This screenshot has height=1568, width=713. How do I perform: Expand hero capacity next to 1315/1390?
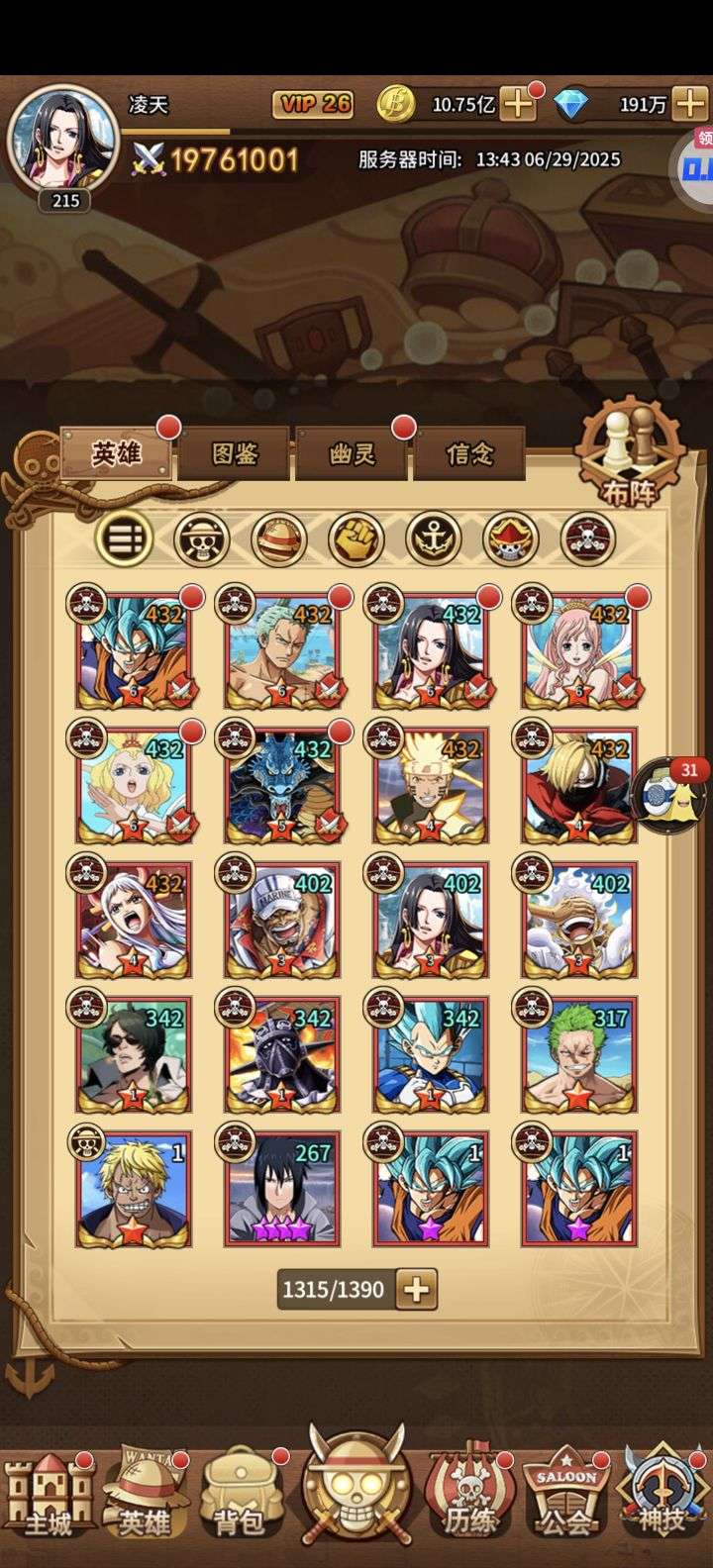pyautogui.click(x=417, y=1290)
